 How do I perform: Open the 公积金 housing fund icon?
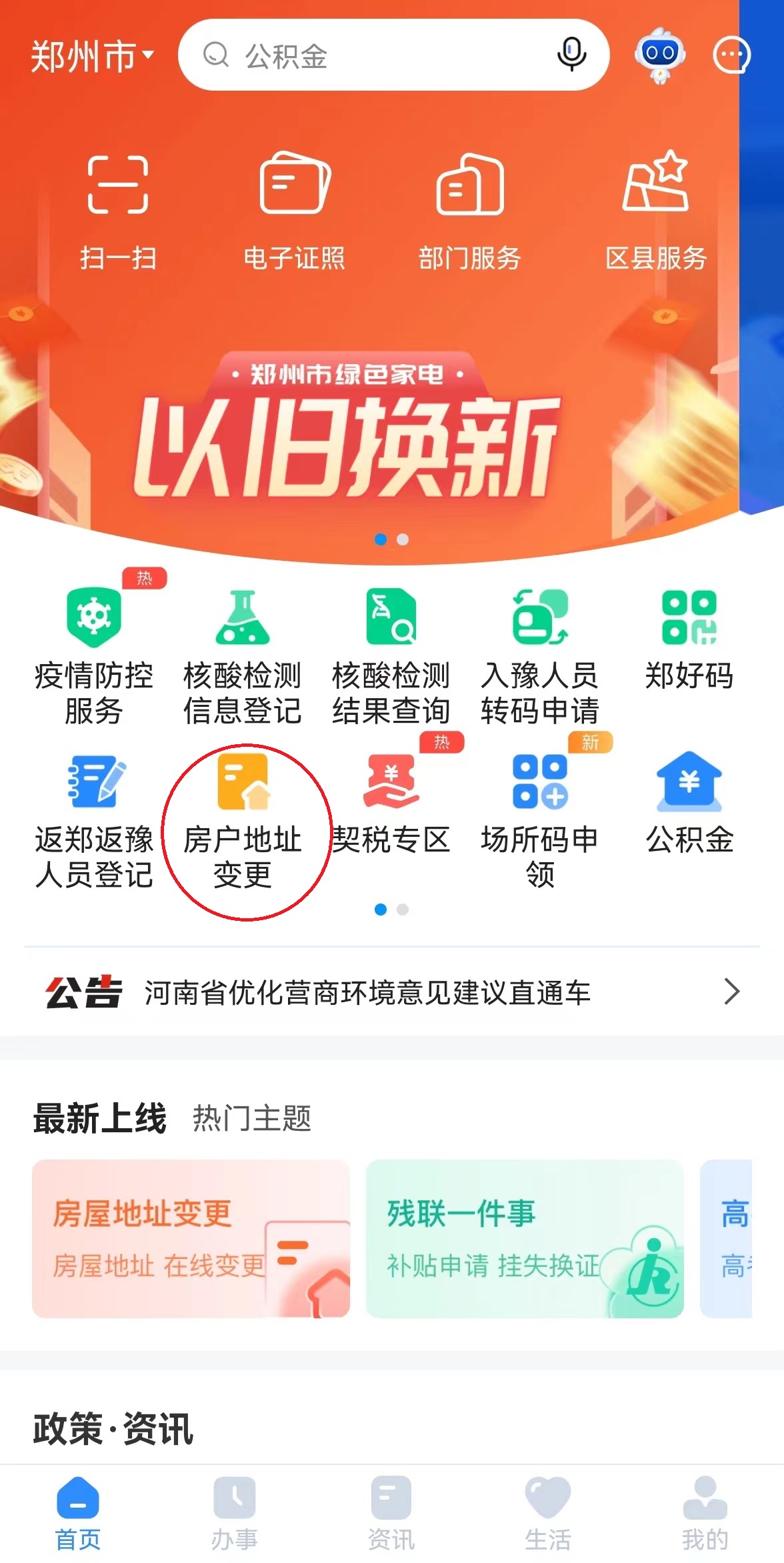coord(690,807)
